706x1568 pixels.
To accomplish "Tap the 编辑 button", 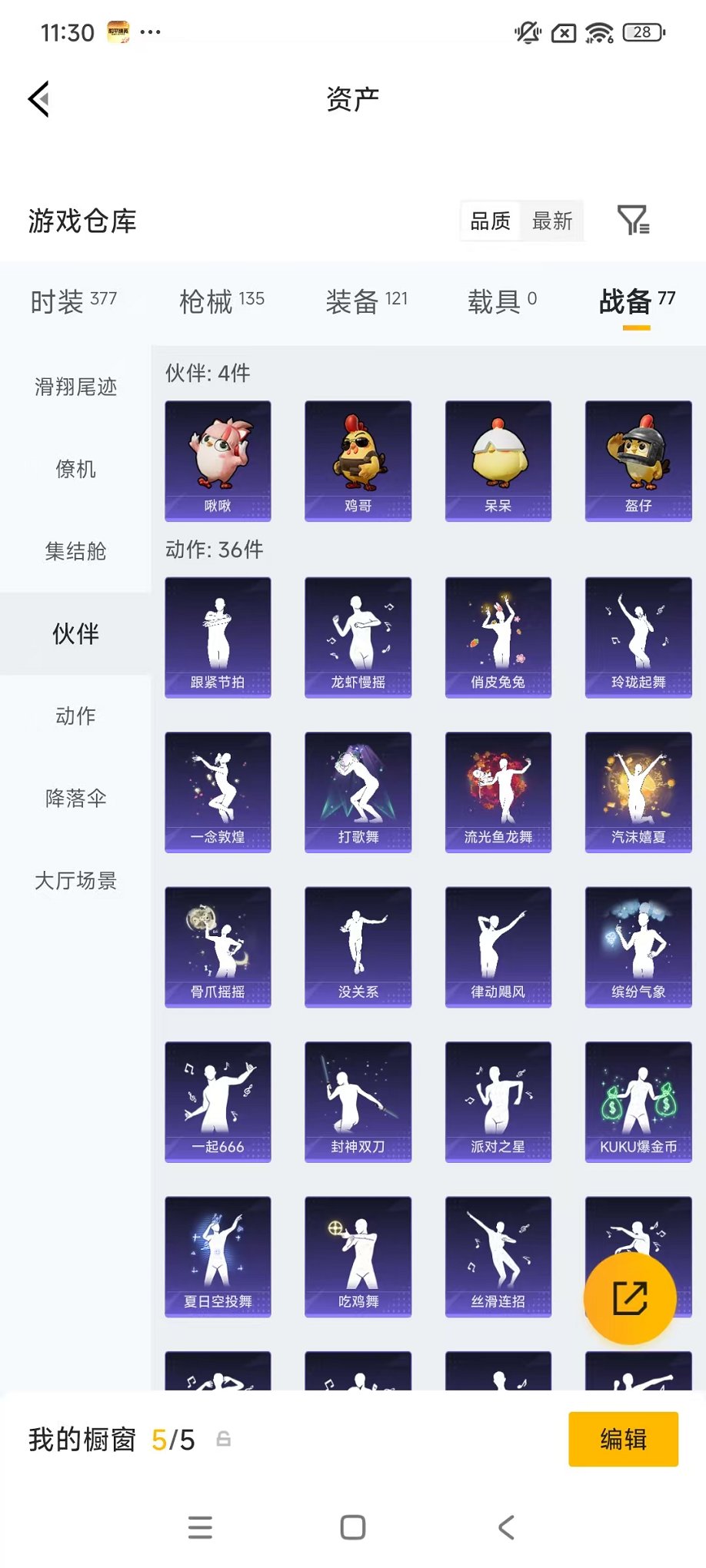I will click(623, 1440).
